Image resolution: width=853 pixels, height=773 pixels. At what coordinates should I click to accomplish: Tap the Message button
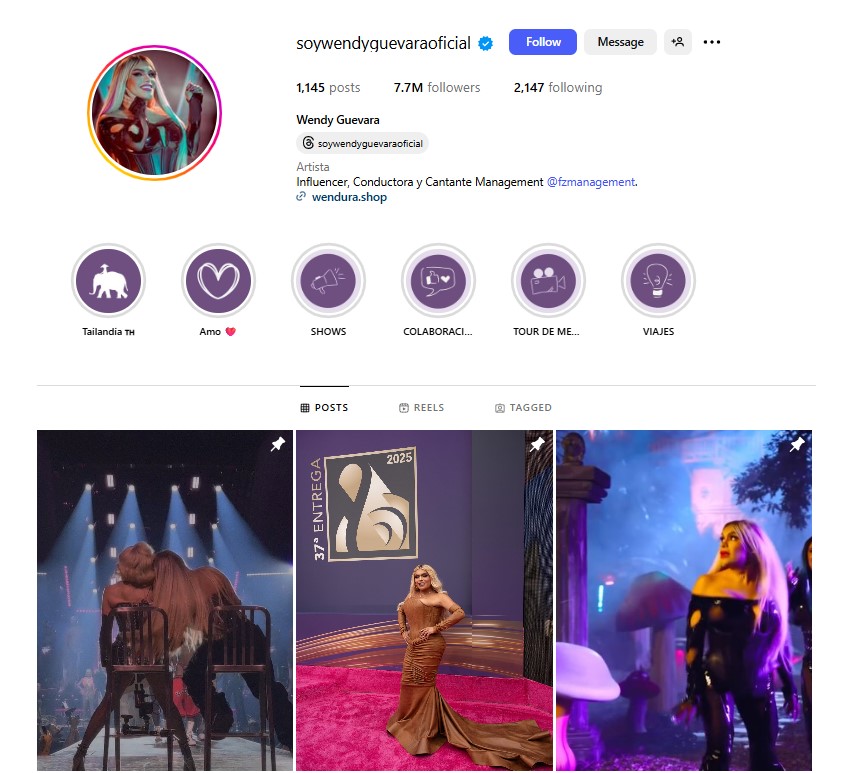tap(620, 42)
